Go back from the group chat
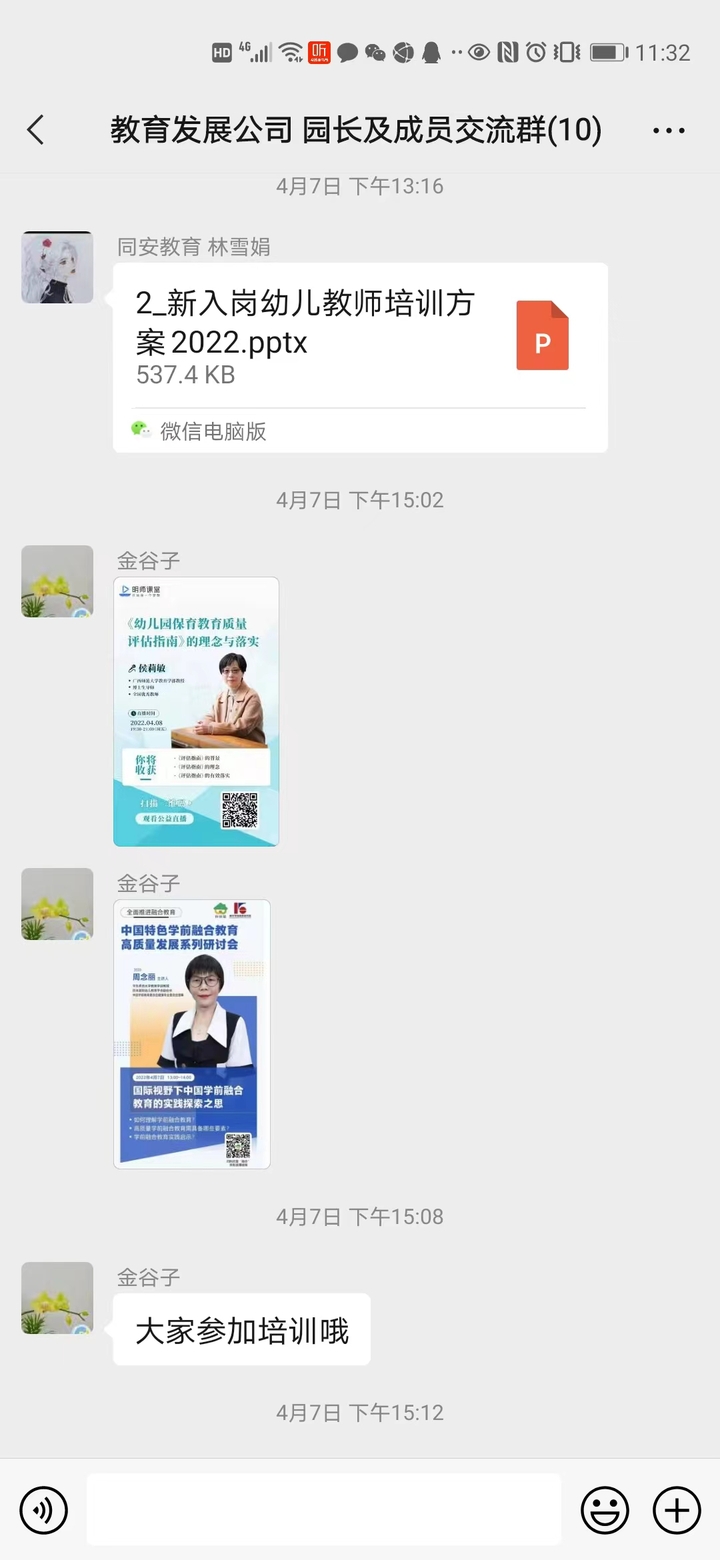This screenshot has width=720, height=1560. click(36, 130)
